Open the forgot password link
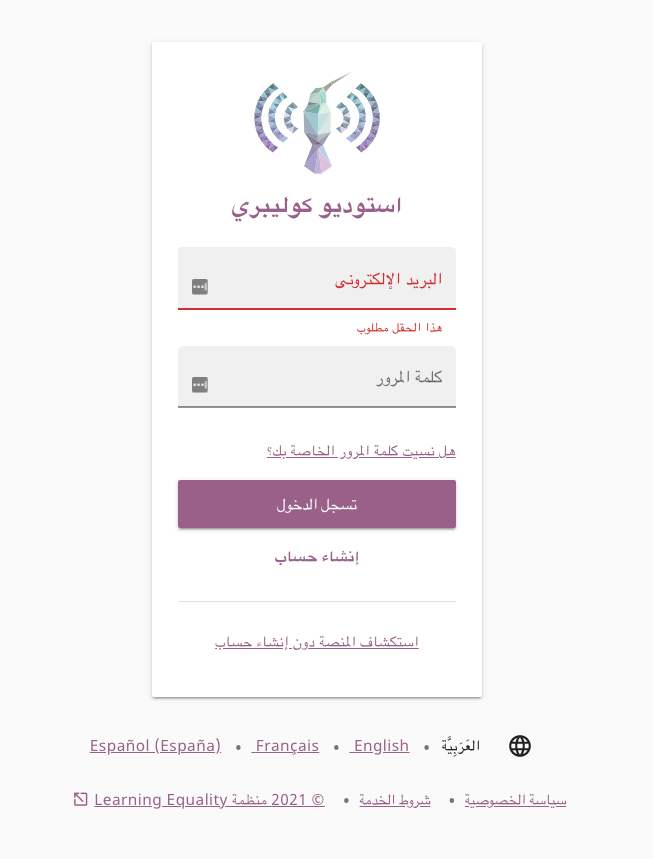 click(361, 451)
